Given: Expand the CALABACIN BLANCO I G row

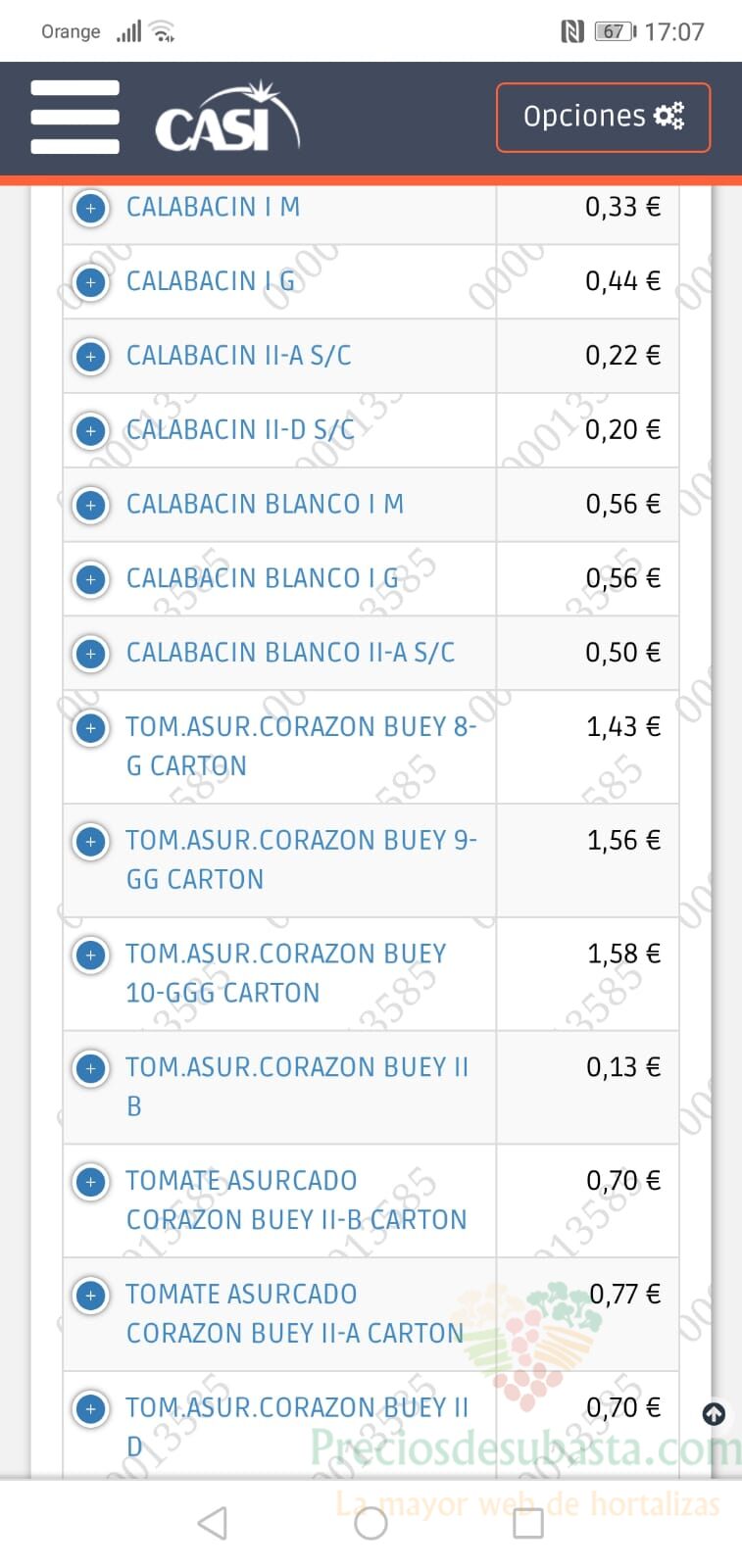Looking at the screenshot, I should click(x=91, y=580).
